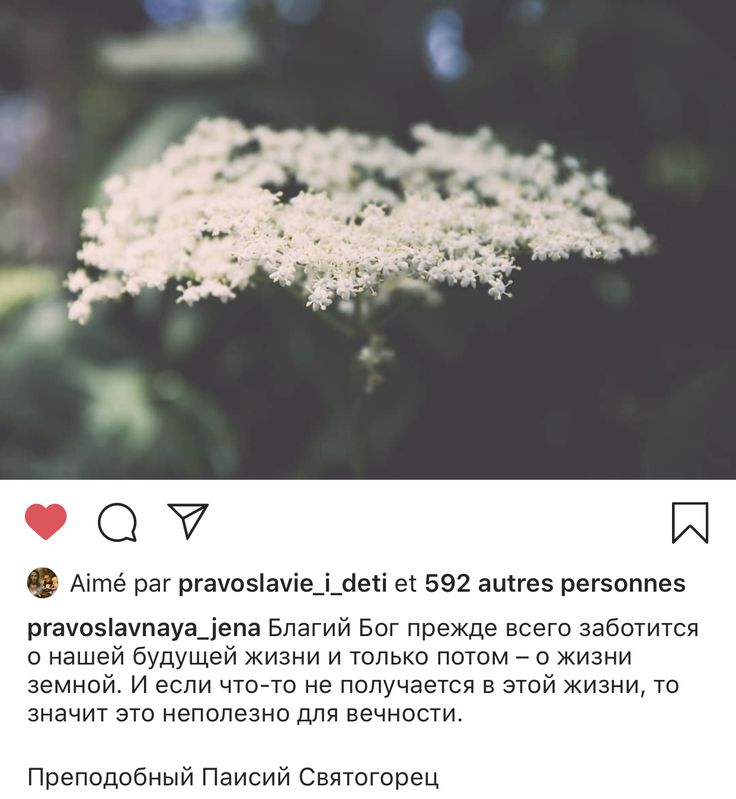View the 592 autres personnes who liked
The width and height of the screenshot is (736, 799).
[555, 583]
